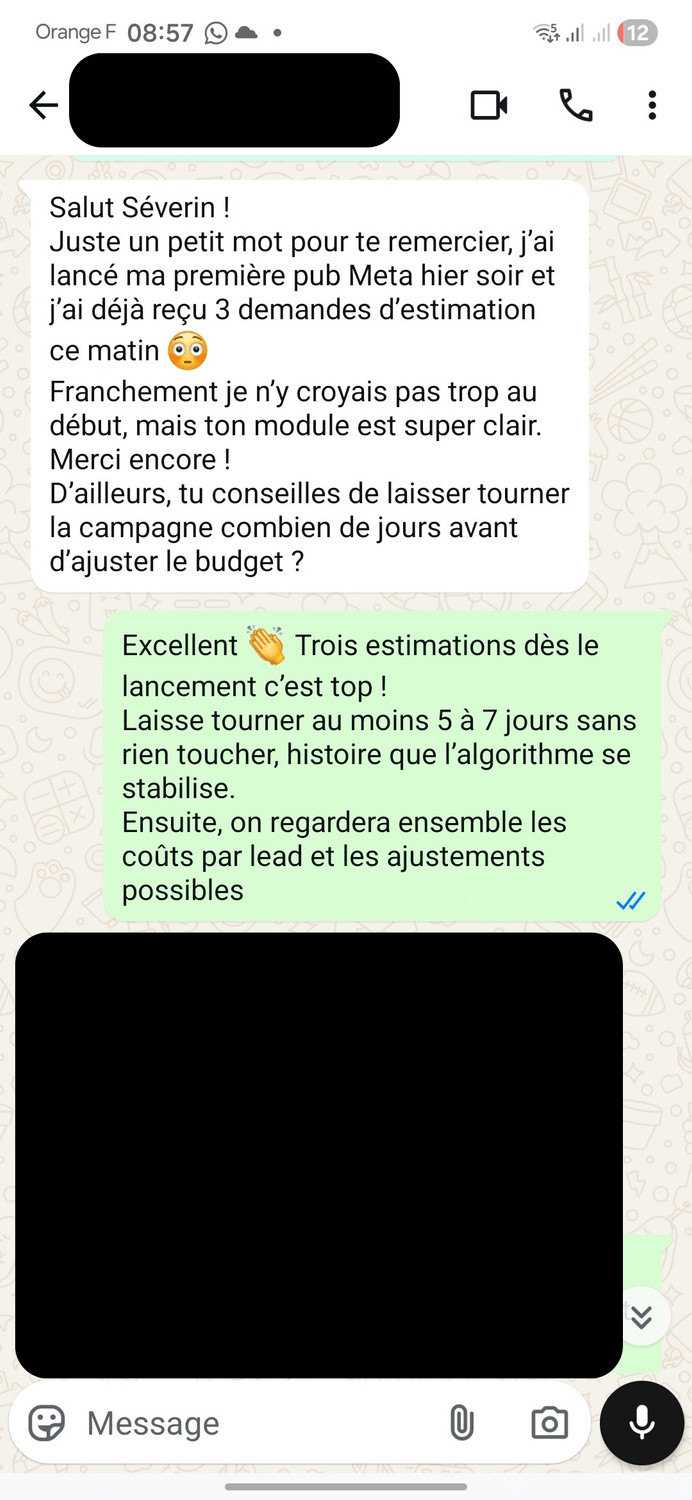Image resolution: width=692 pixels, height=1500 pixels.
Task: Start a voice call
Action: pyautogui.click(x=575, y=105)
